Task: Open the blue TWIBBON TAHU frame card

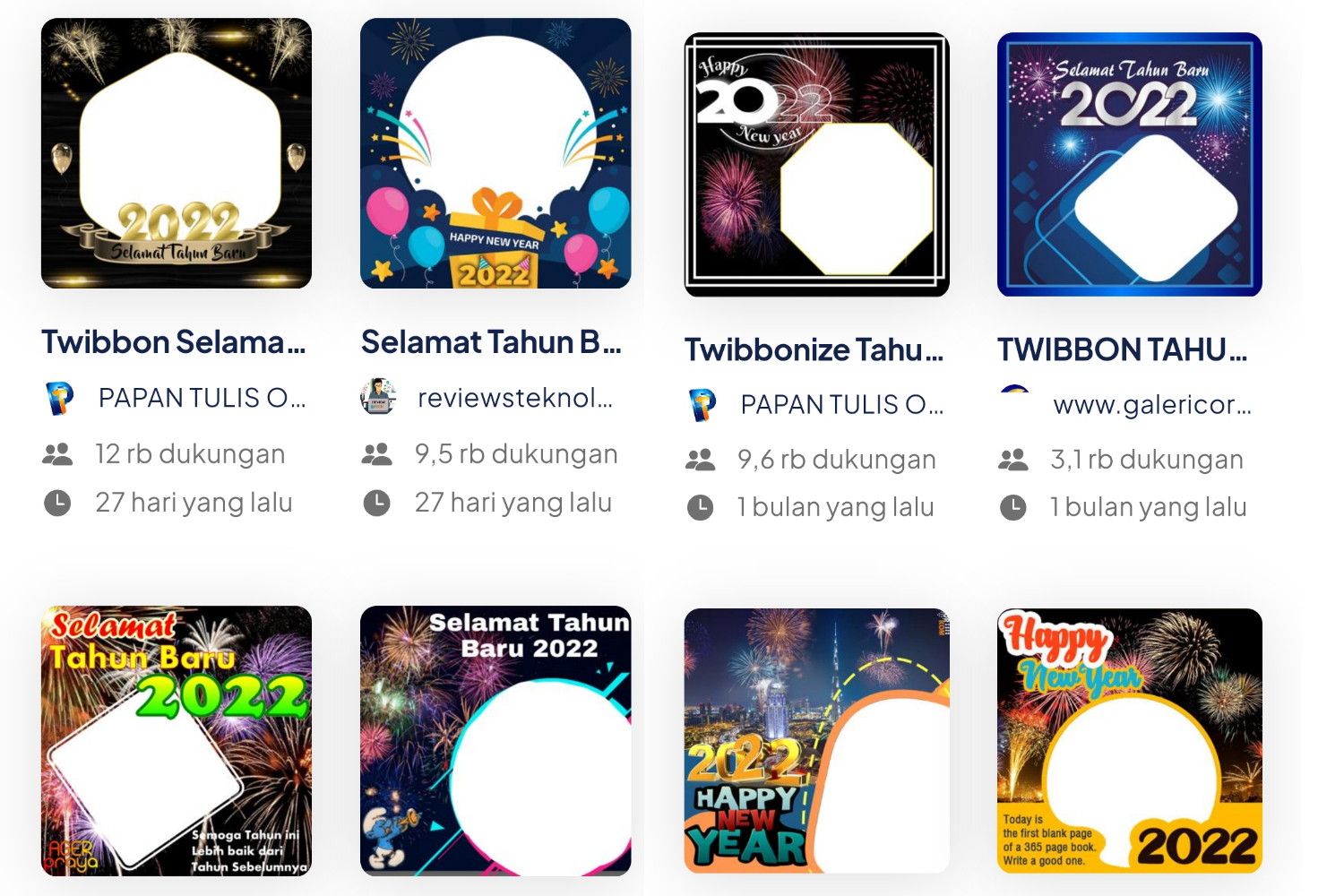Action: click(x=1129, y=165)
